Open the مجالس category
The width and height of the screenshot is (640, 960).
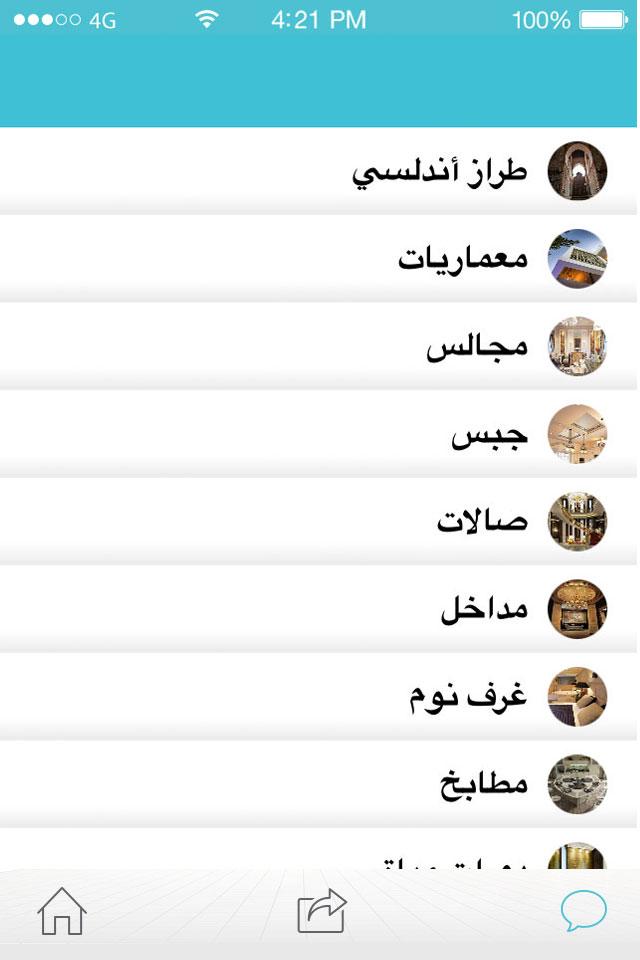tap(477, 347)
